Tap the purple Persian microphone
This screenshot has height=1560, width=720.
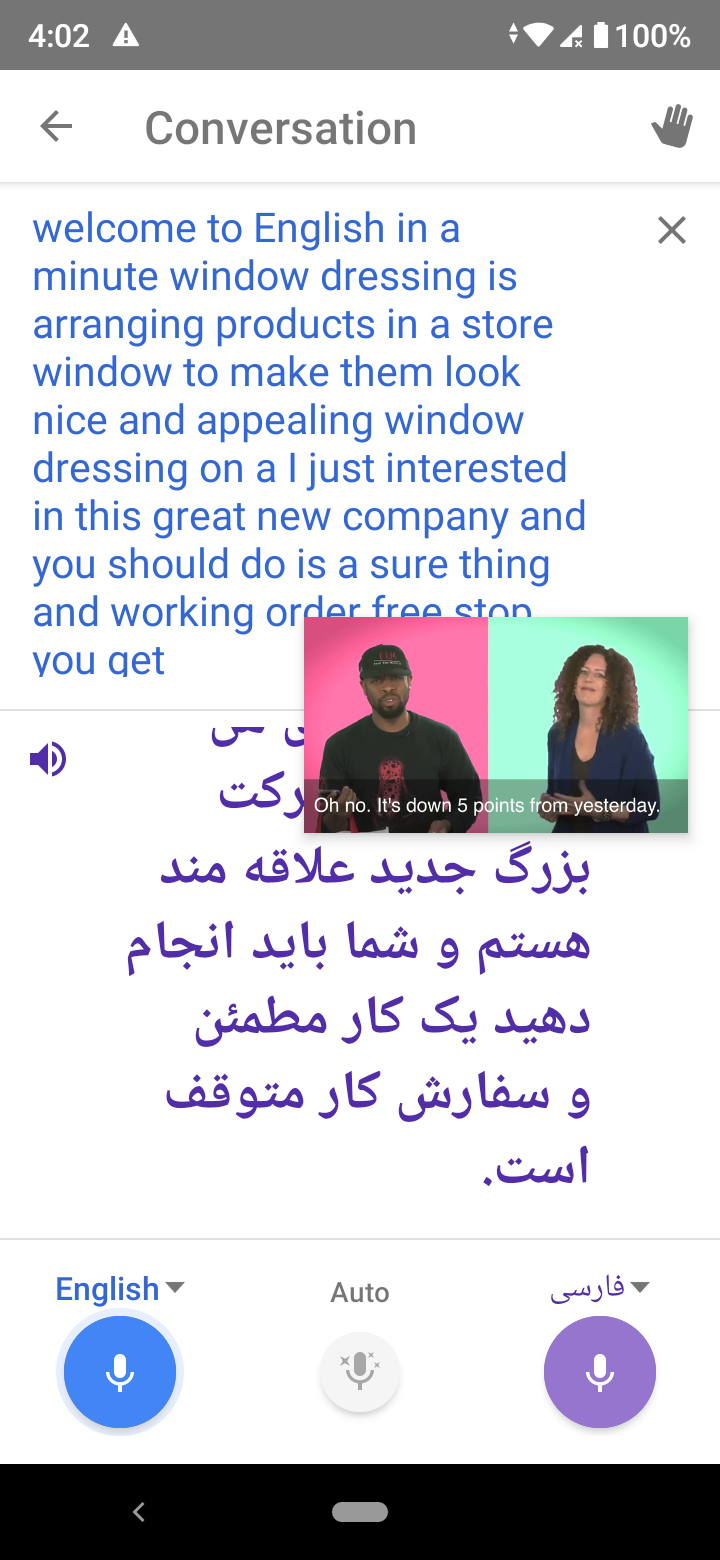click(600, 1372)
